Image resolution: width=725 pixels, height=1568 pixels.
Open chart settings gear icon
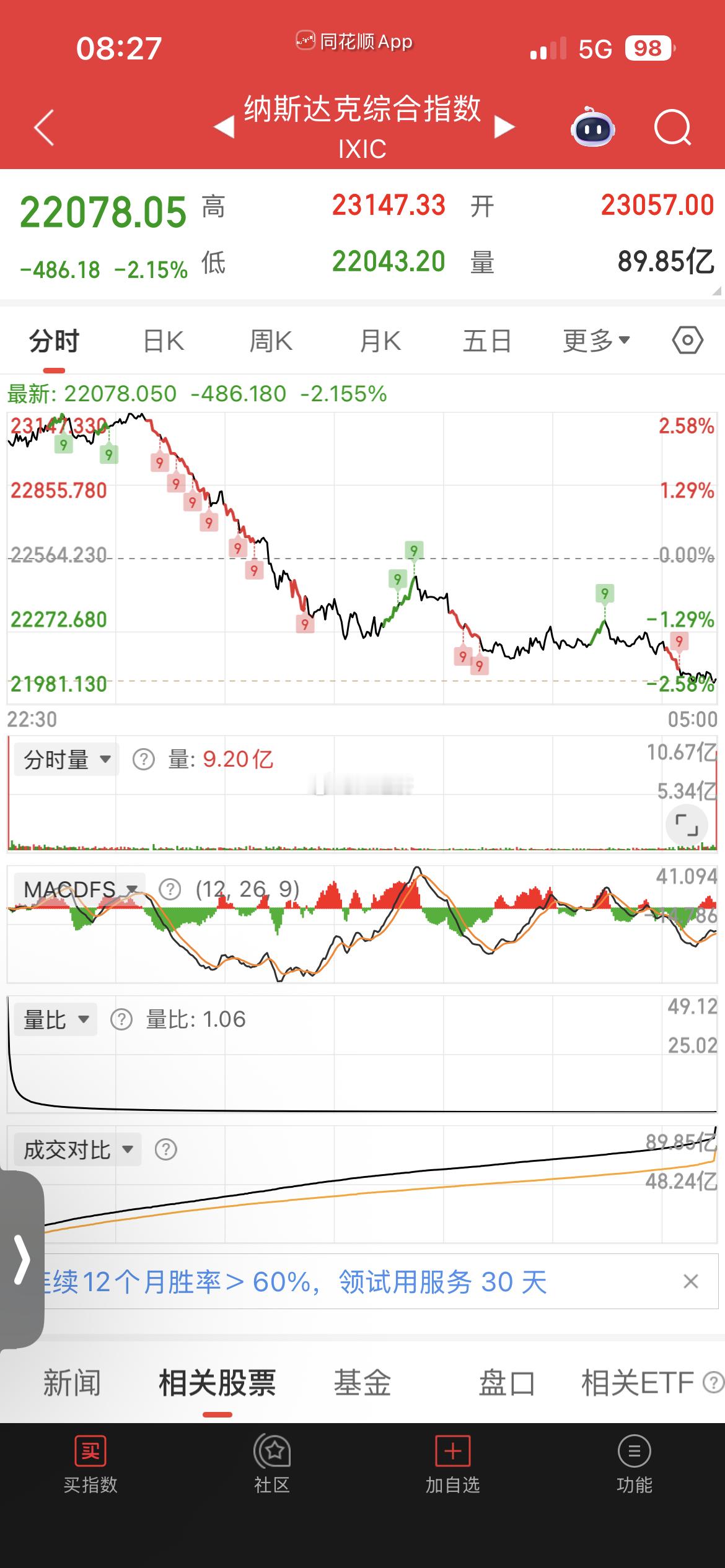(688, 339)
